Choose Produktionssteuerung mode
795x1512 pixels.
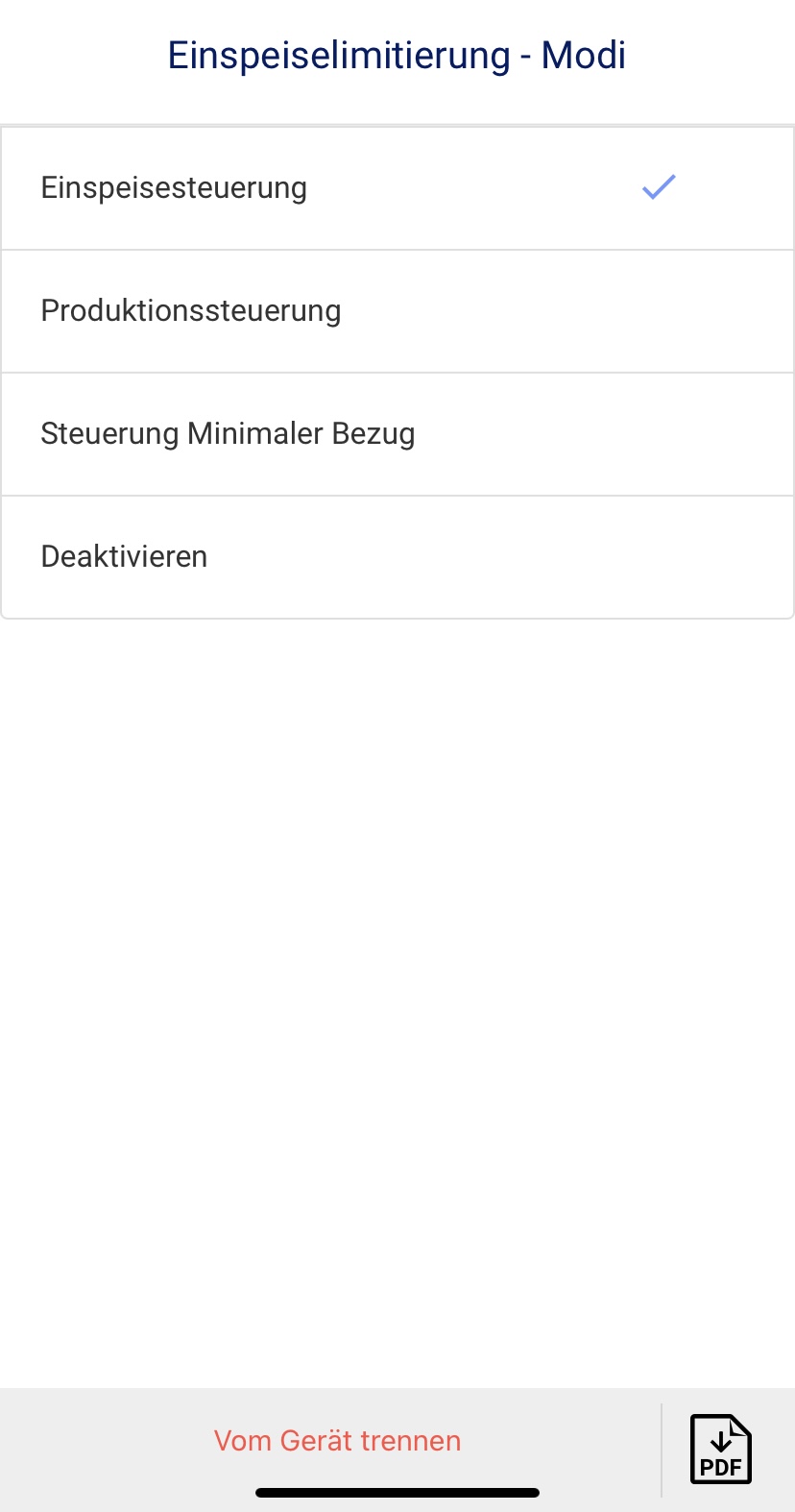(397, 311)
